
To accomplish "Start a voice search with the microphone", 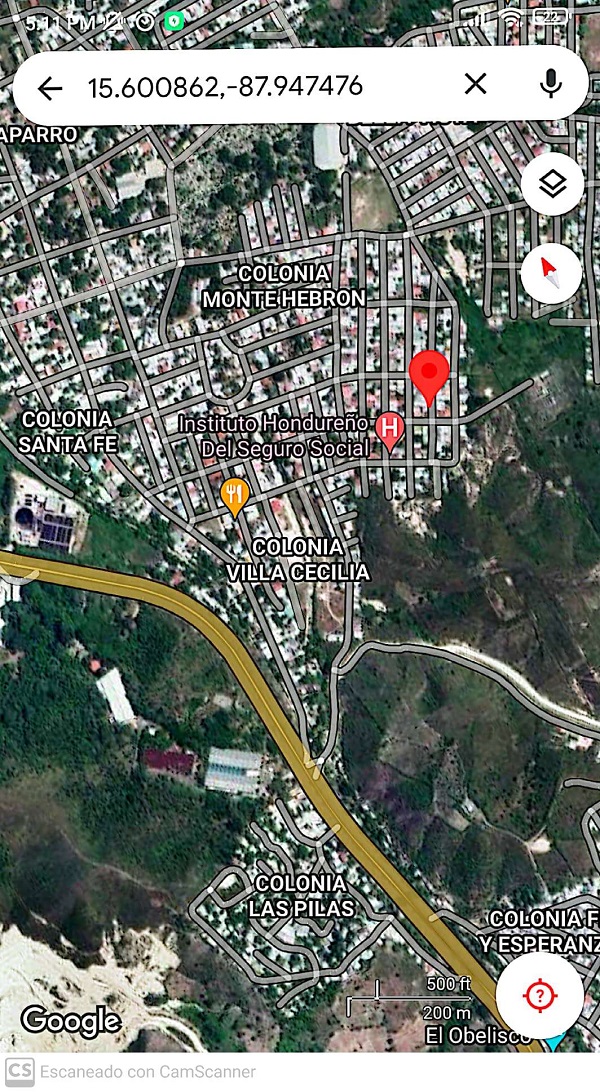I will (550, 84).
